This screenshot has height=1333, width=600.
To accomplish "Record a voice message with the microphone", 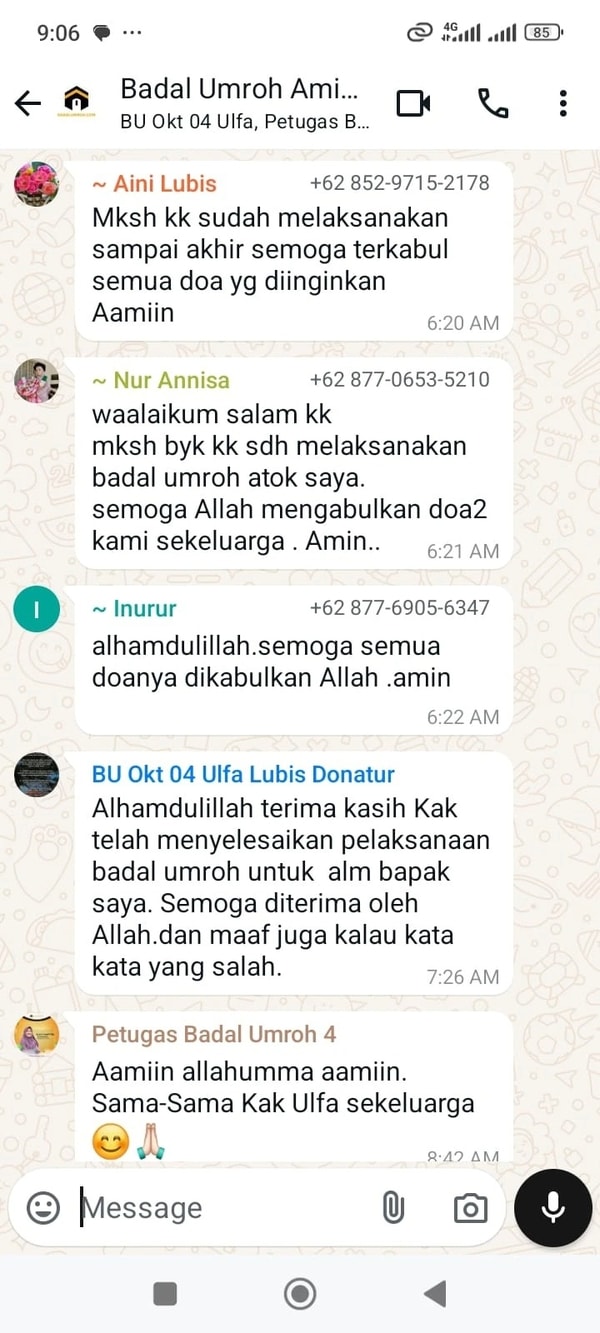I will [x=553, y=1208].
